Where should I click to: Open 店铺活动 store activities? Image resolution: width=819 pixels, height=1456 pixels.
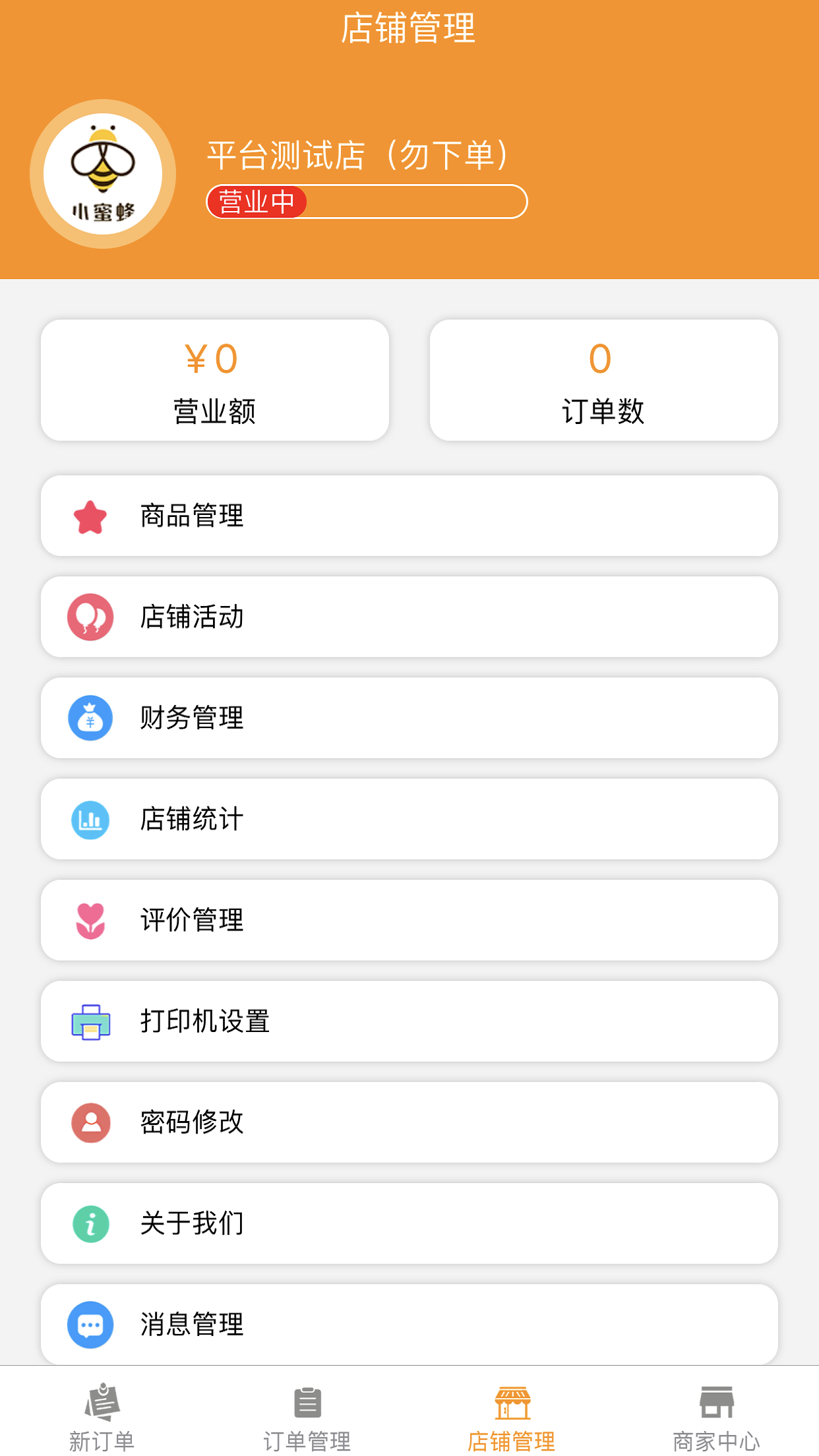(409, 617)
